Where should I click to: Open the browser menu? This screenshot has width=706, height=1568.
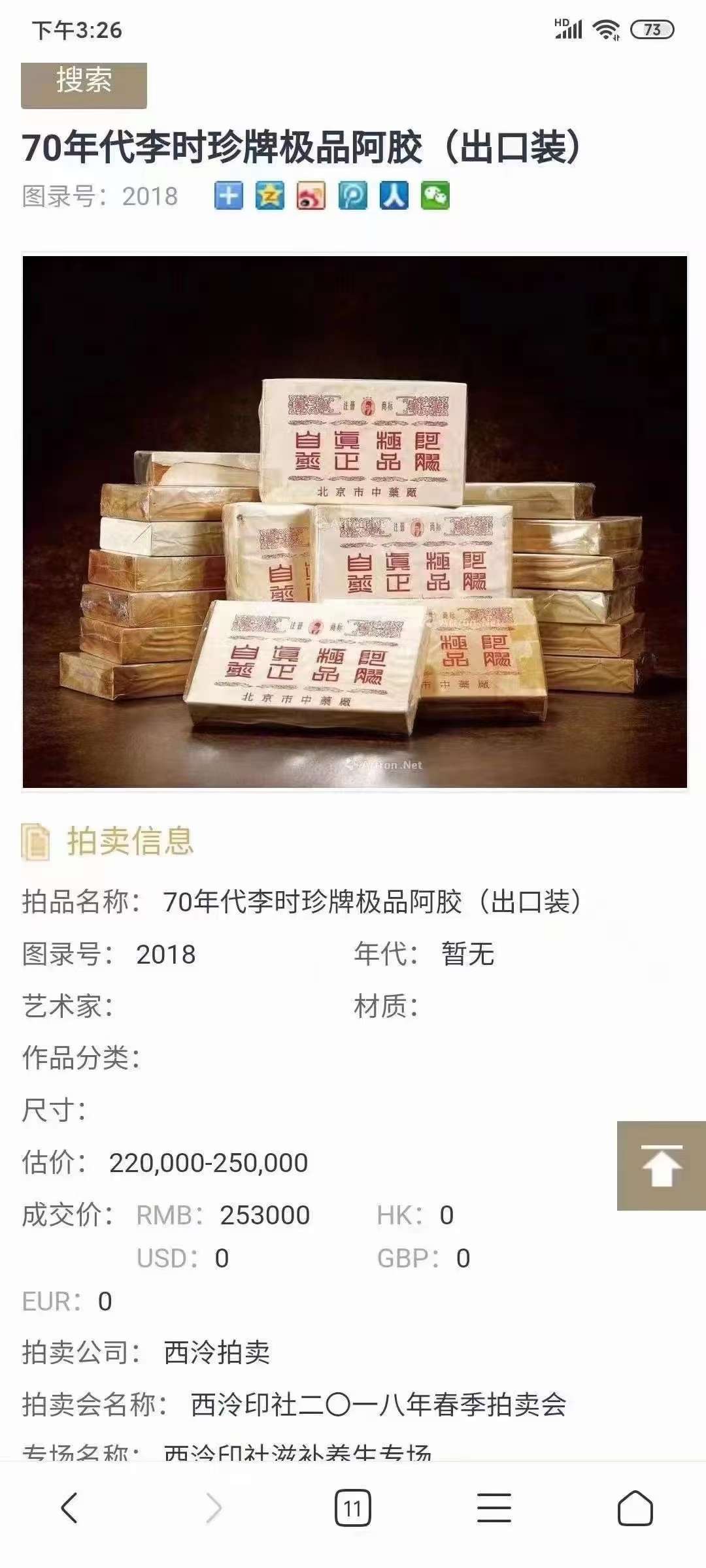(494, 1508)
